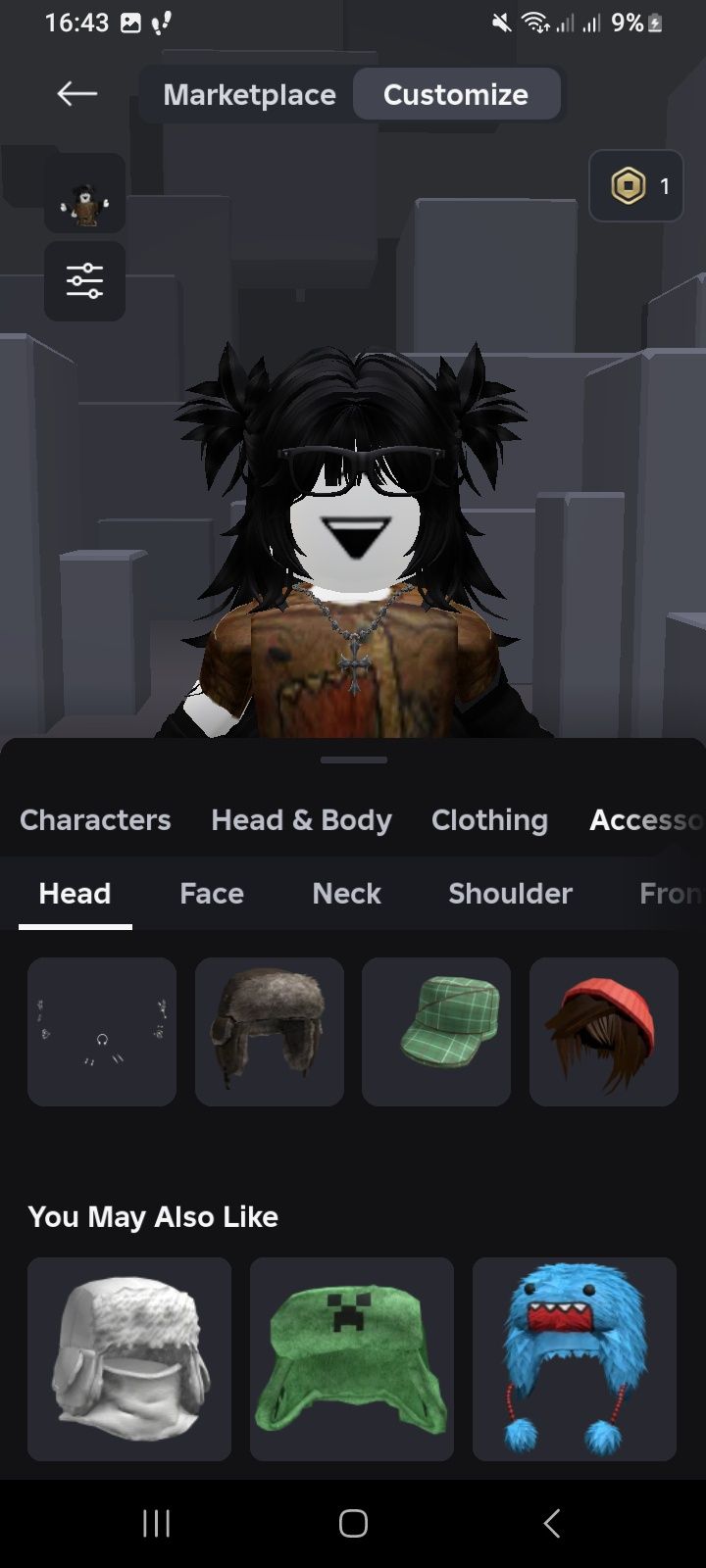The height and width of the screenshot is (1568, 706).
Task: Open the avatar settings sliders icon
Action: (84, 281)
